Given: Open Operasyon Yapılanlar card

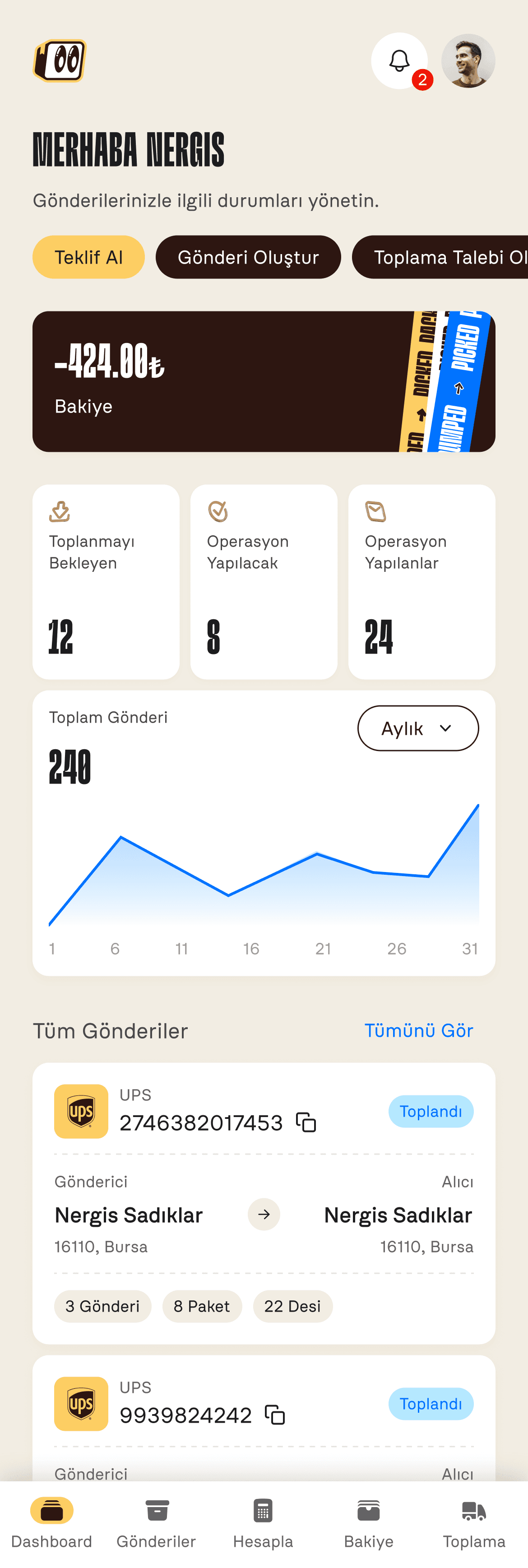Looking at the screenshot, I should [421, 582].
